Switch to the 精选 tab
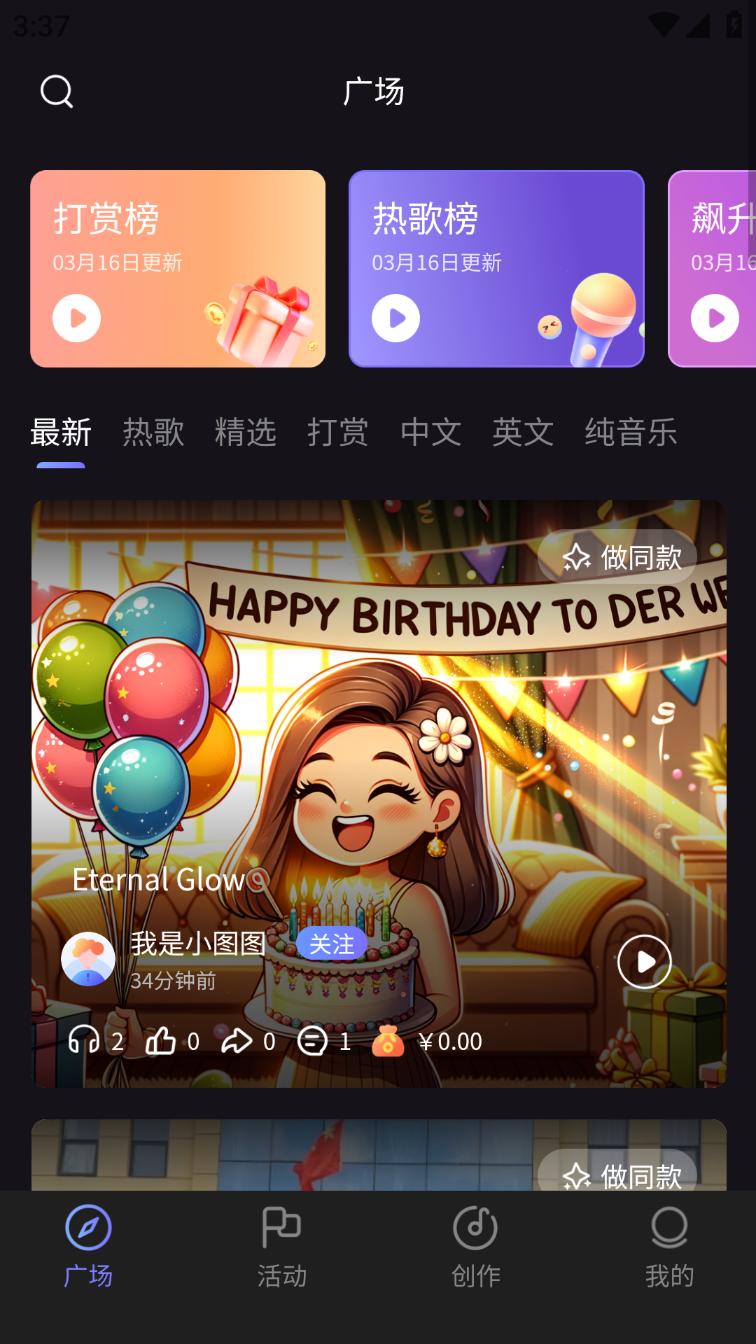The height and width of the screenshot is (1344, 756). 245,432
